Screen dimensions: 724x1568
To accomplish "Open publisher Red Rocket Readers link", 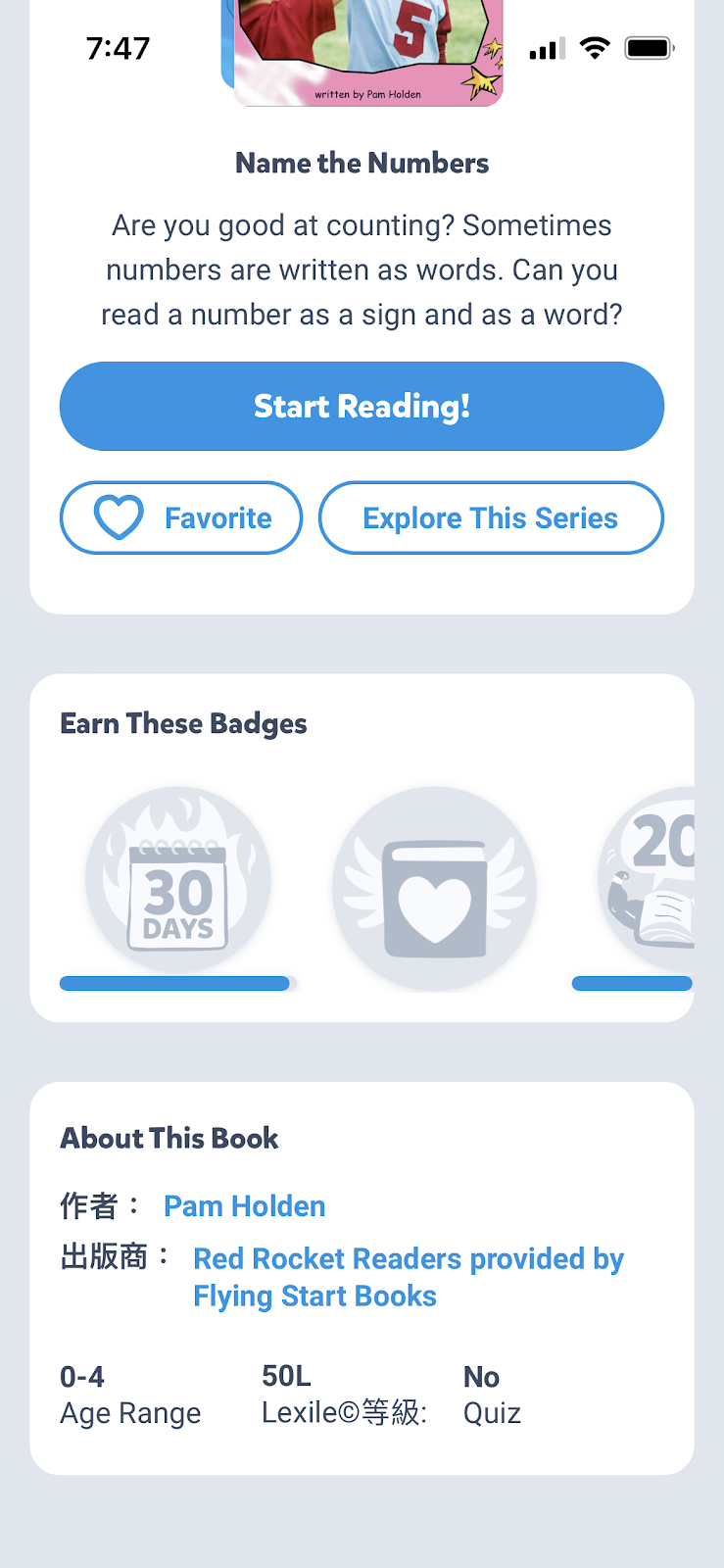I will (409, 1277).
